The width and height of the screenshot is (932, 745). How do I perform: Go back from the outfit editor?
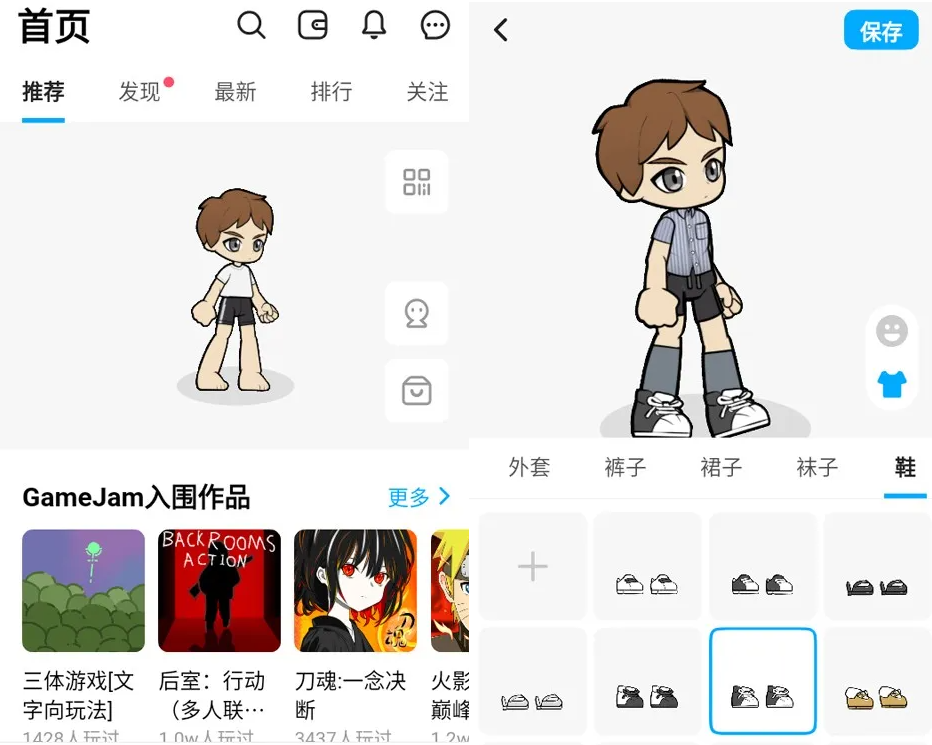pyautogui.click(x=501, y=30)
